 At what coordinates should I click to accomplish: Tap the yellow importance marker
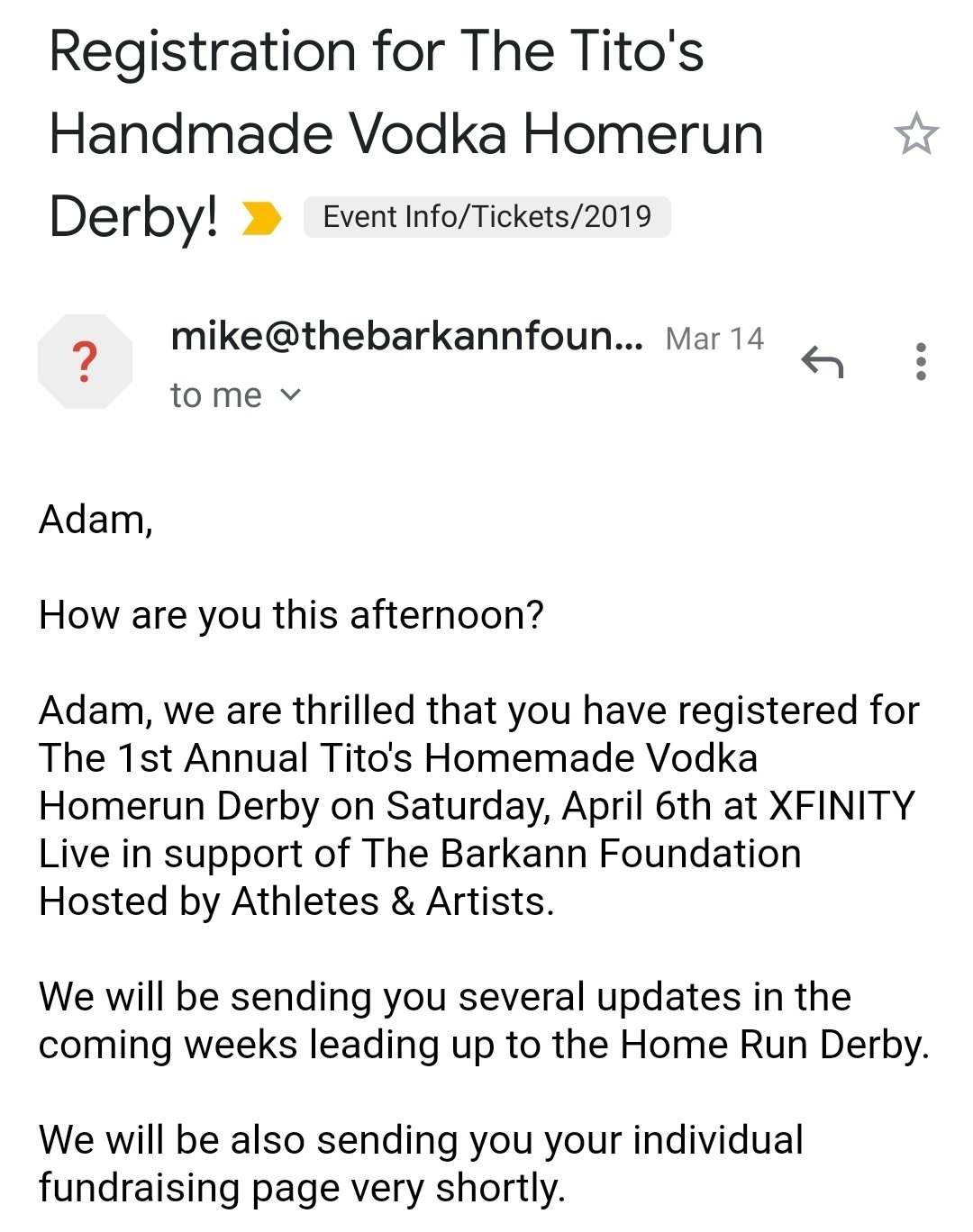pyautogui.click(x=261, y=218)
